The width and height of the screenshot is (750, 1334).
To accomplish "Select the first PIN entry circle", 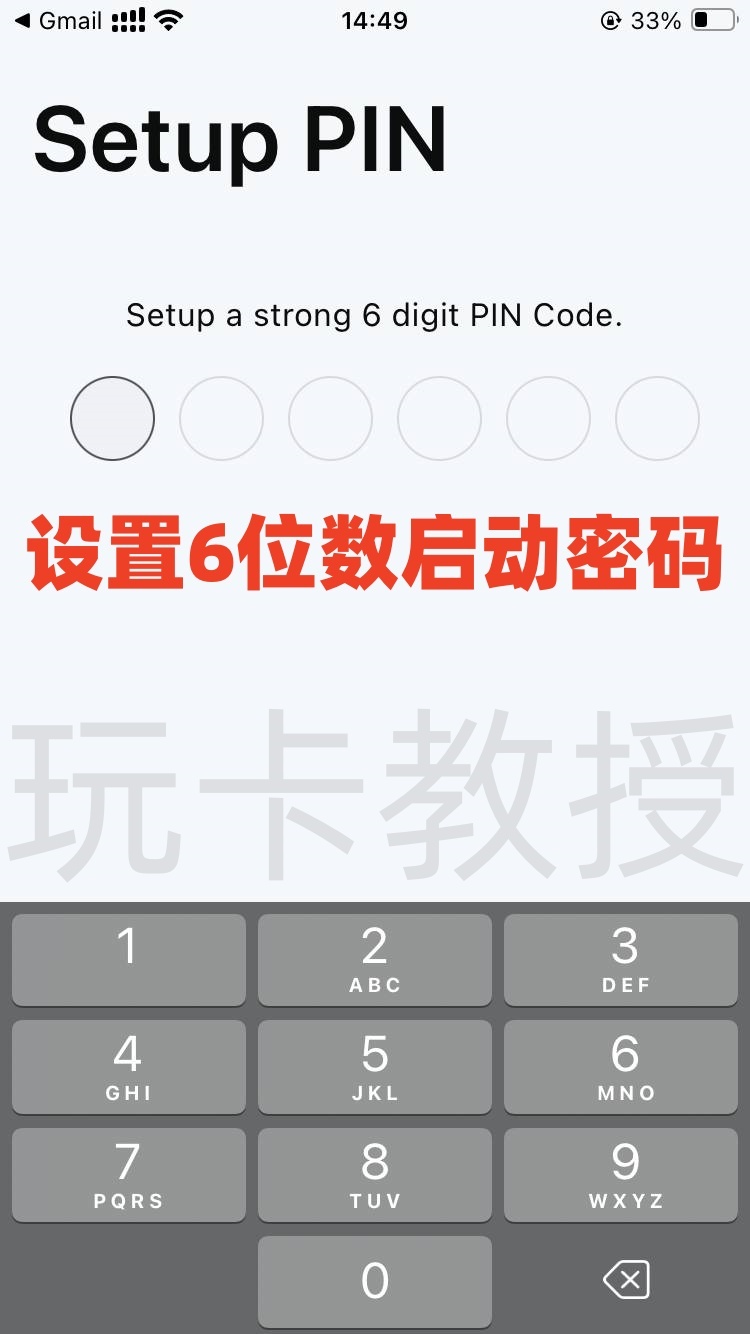I will click(x=112, y=418).
